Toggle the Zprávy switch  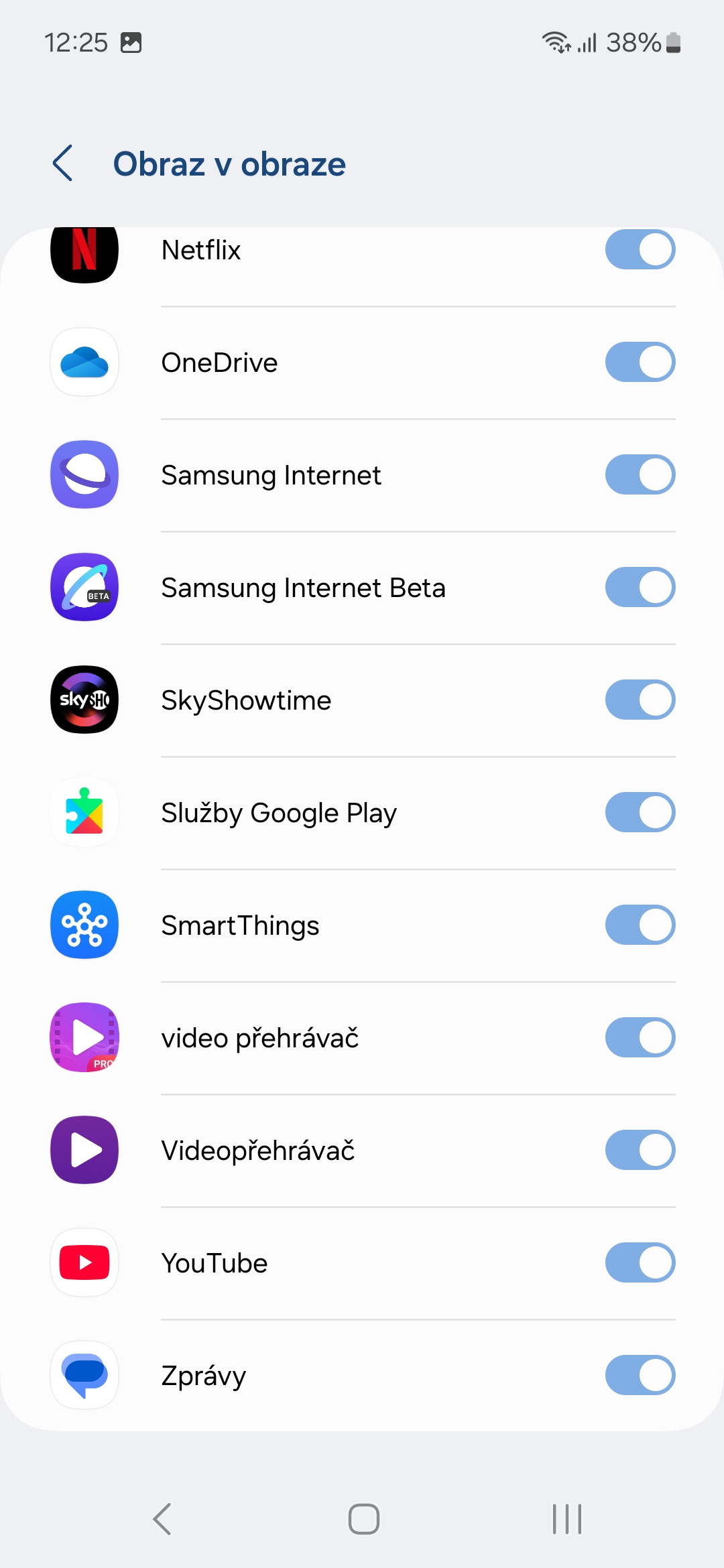[x=640, y=1375]
